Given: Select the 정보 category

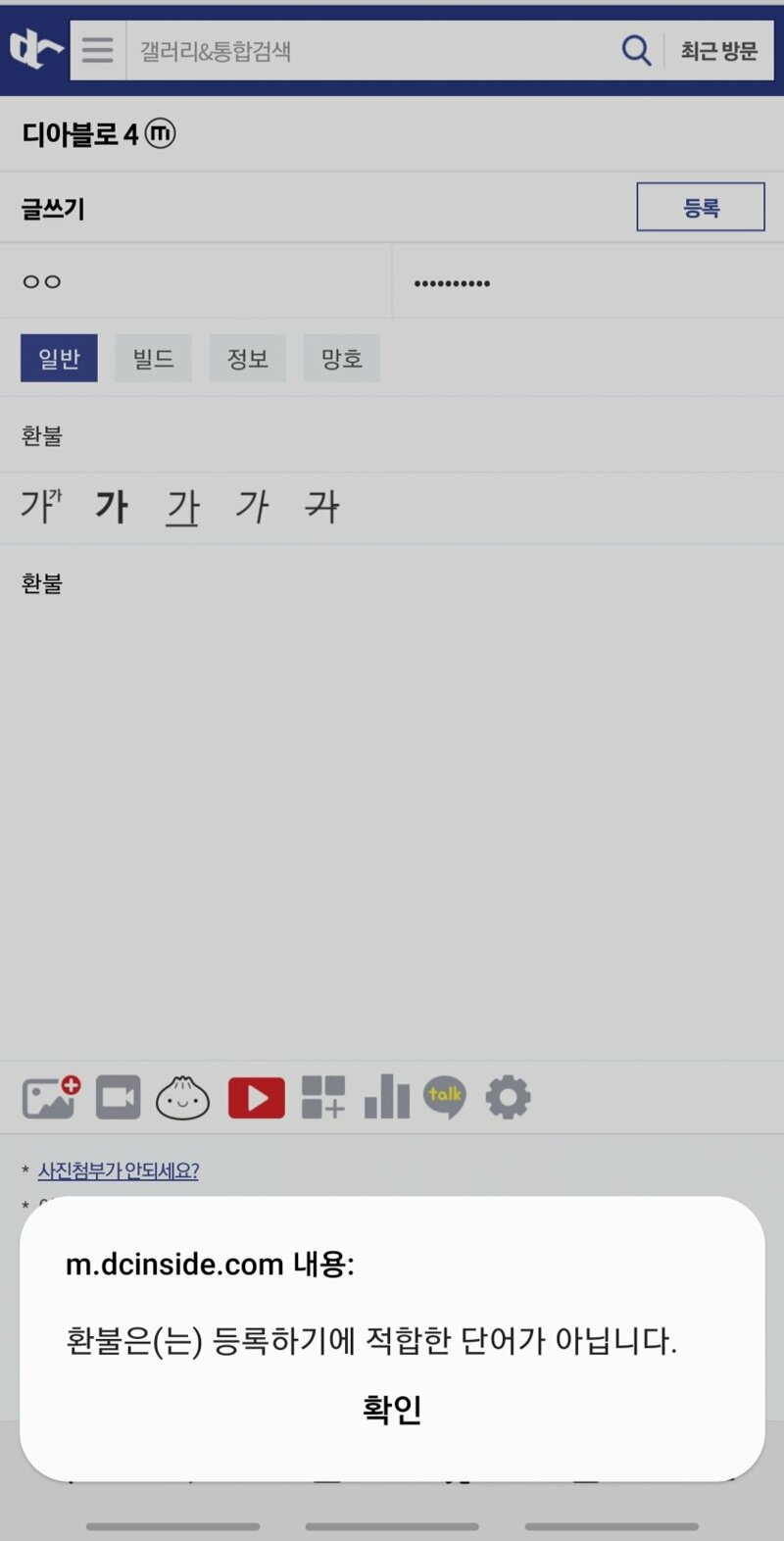Looking at the screenshot, I should (x=248, y=359).
